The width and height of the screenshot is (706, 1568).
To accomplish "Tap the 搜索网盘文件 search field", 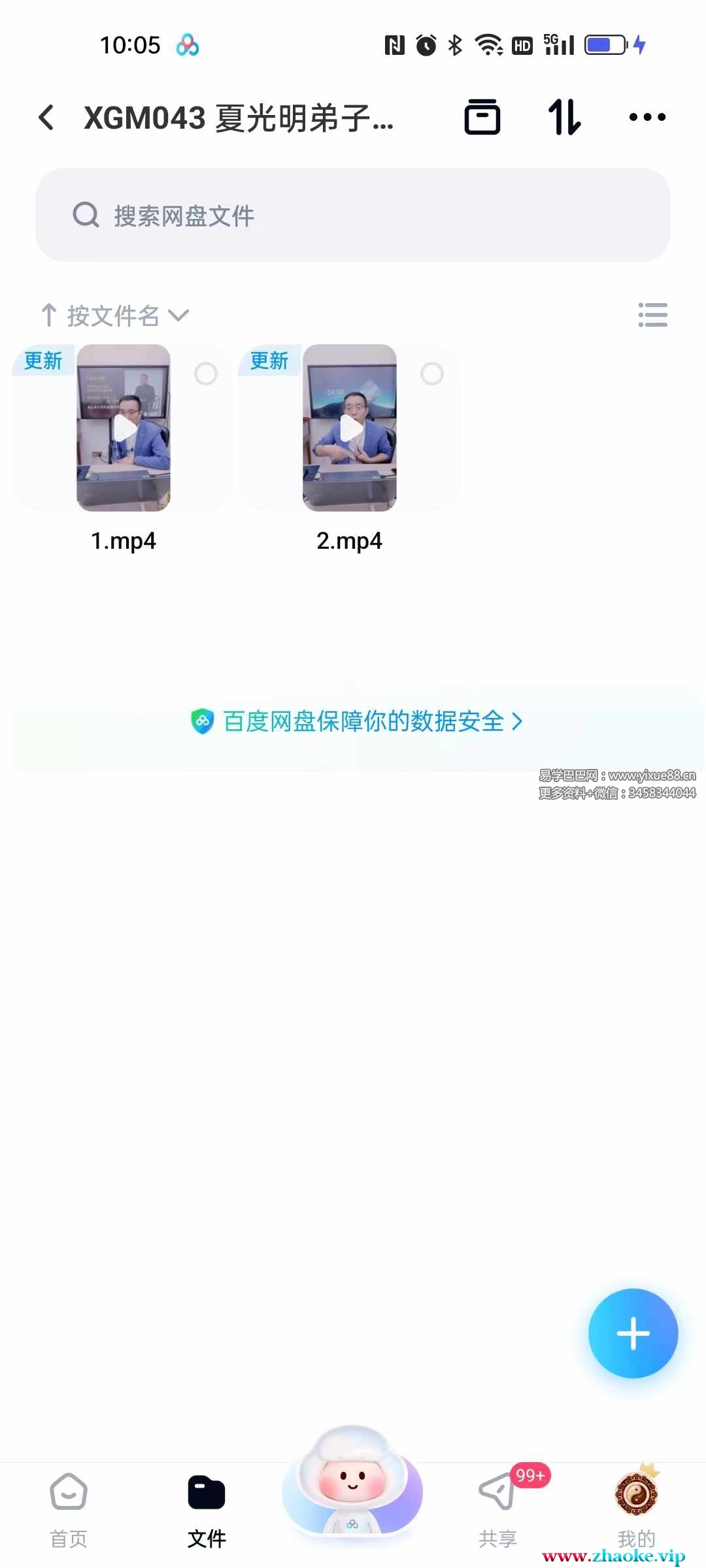I will click(x=353, y=215).
